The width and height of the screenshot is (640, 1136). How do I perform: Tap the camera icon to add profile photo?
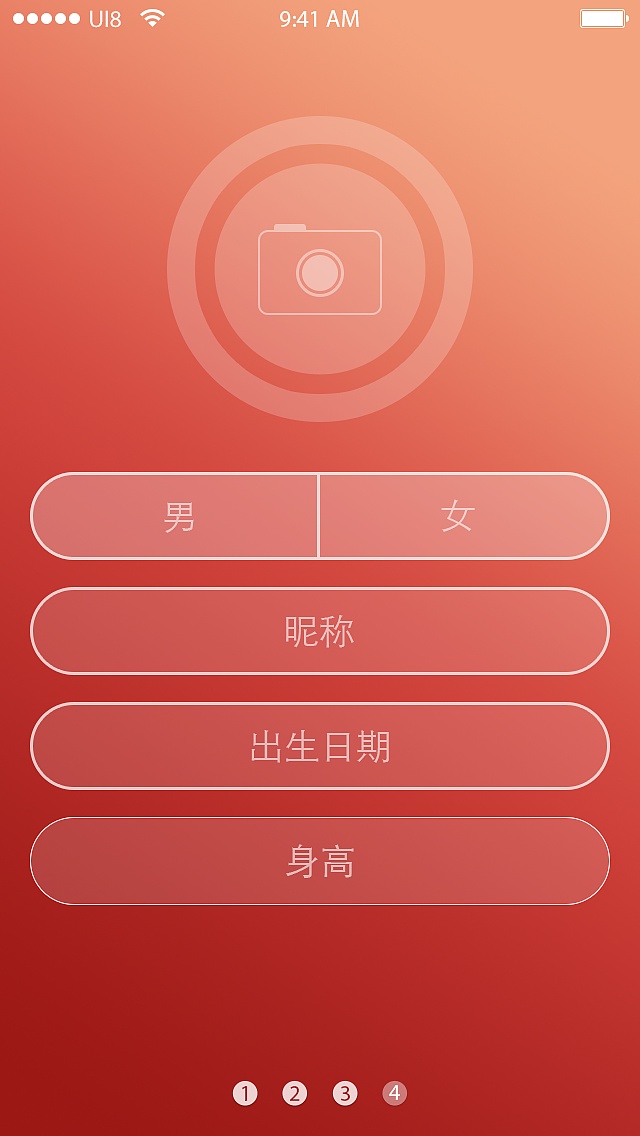(x=320, y=270)
